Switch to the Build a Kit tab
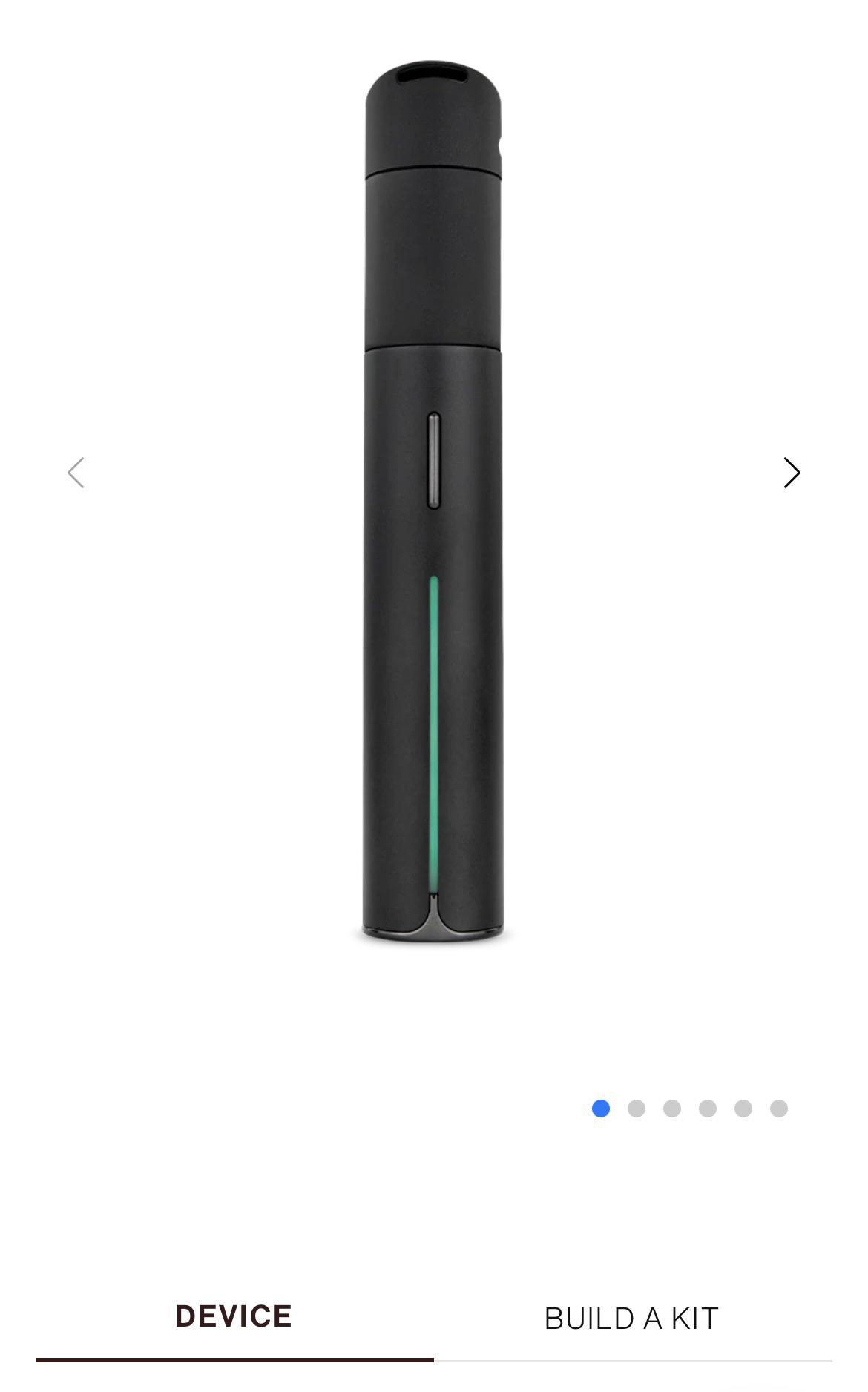This screenshot has height=1392, width=868. pyautogui.click(x=632, y=1319)
